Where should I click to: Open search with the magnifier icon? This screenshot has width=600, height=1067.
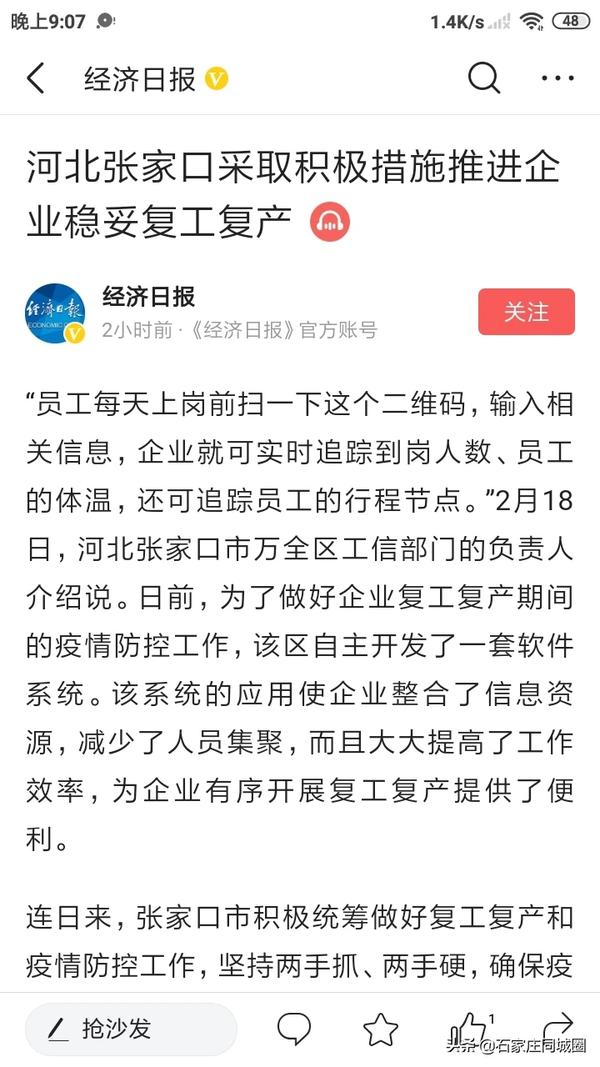pyautogui.click(x=484, y=78)
